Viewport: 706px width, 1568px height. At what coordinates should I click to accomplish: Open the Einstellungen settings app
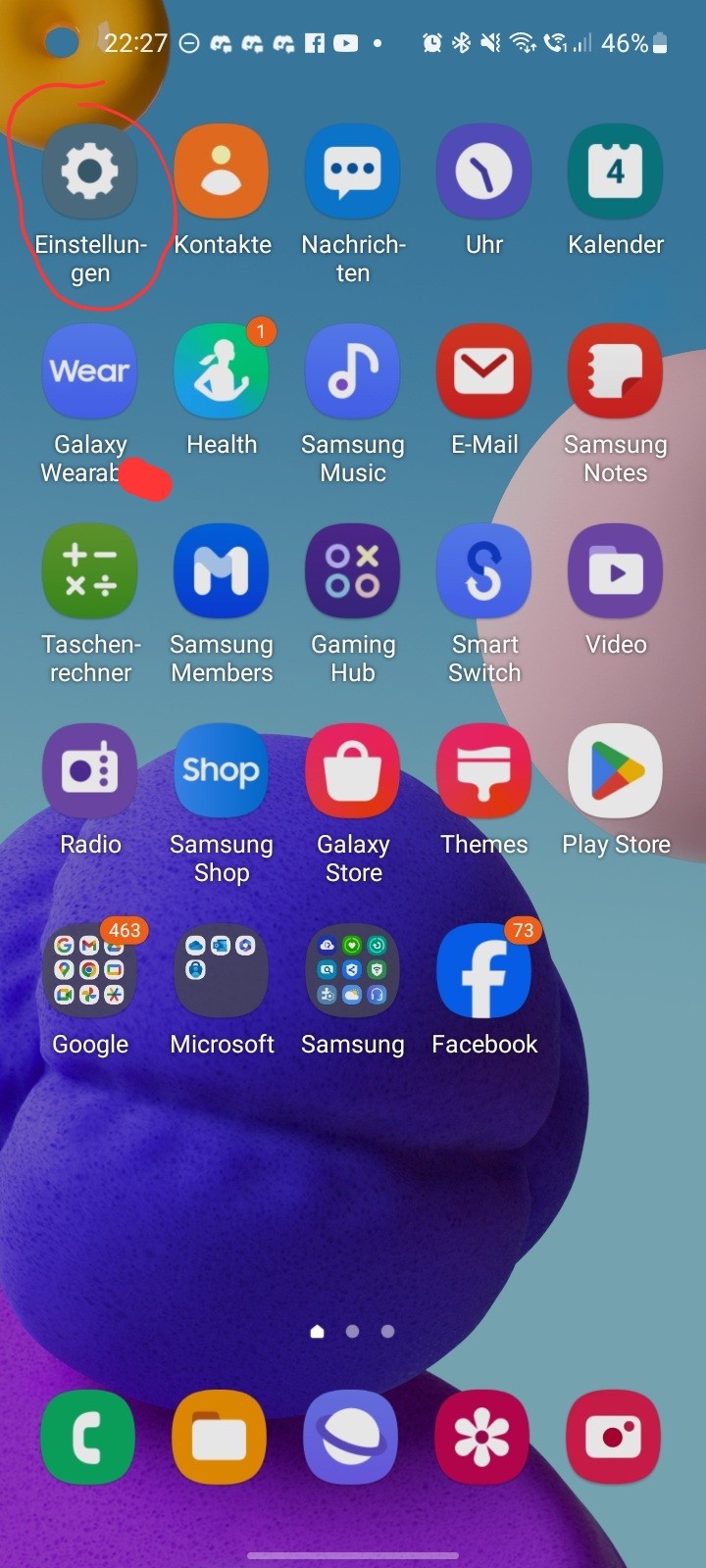pyautogui.click(x=89, y=171)
